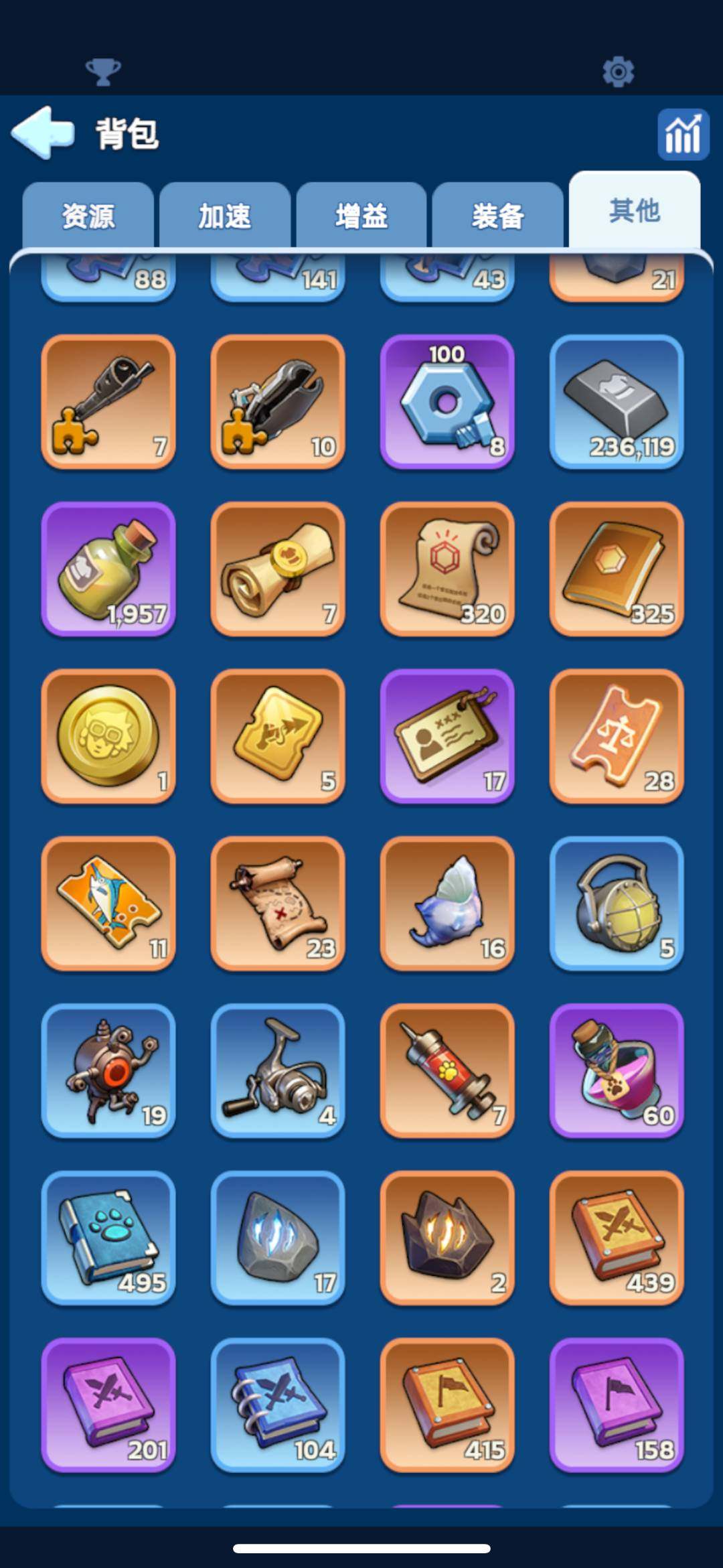This screenshot has height=1568, width=723.
Task: Switch to the 加速 tab
Action: click(x=225, y=216)
